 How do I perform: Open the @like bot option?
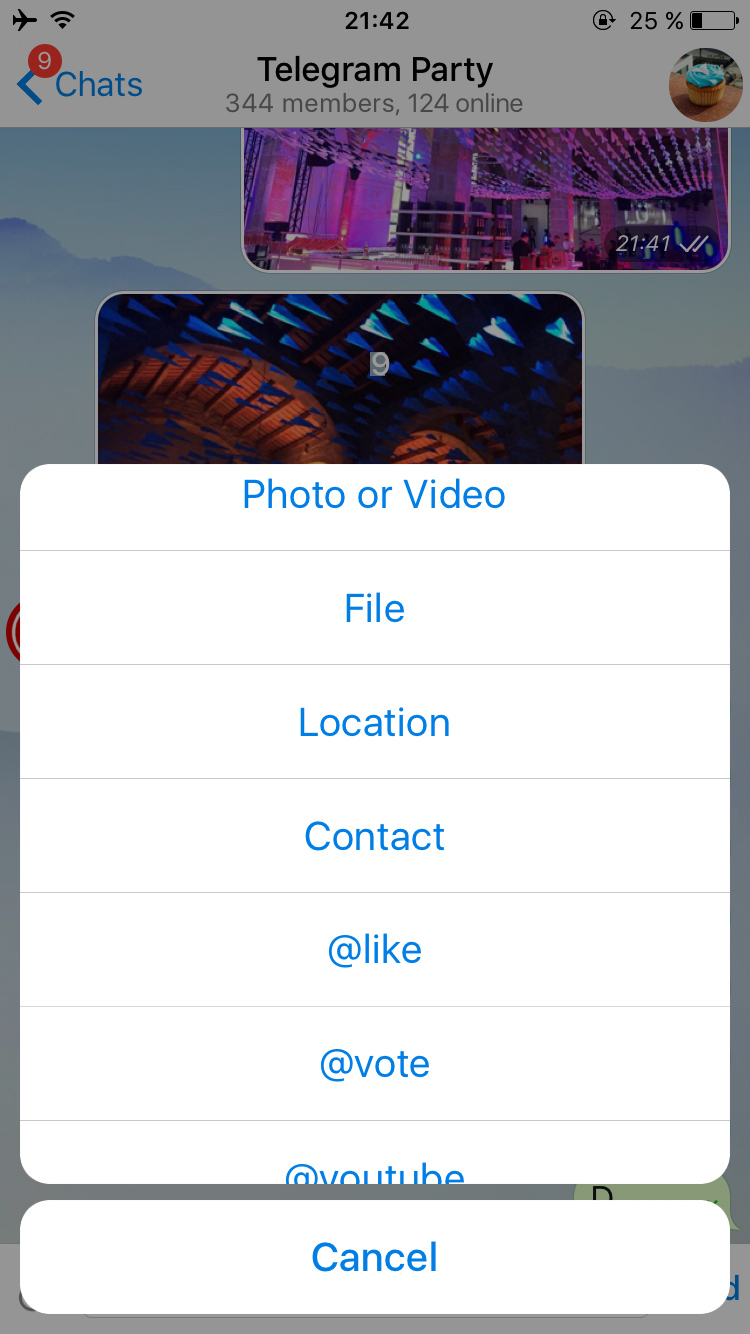point(374,950)
